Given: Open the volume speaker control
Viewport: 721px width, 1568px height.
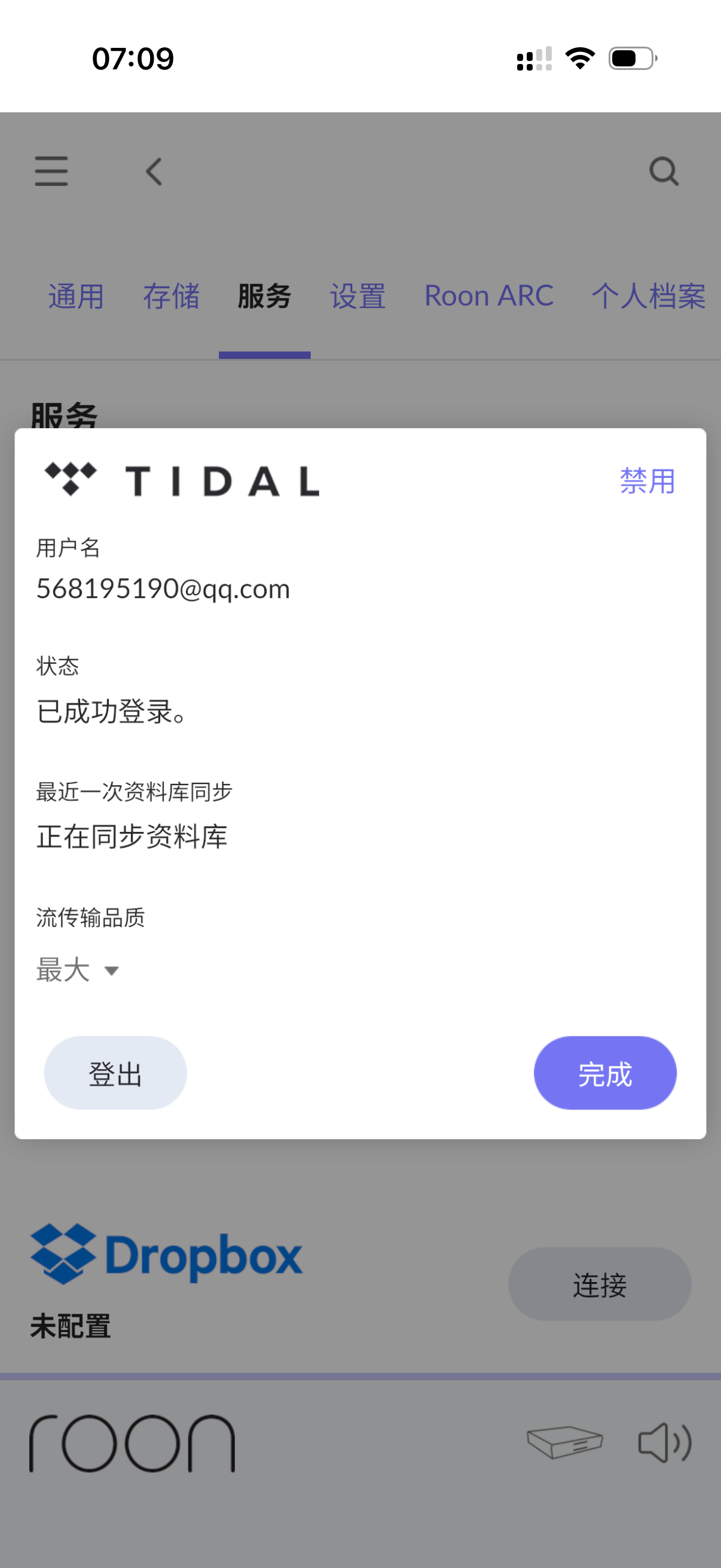Looking at the screenshot, I should [664, 1442].
